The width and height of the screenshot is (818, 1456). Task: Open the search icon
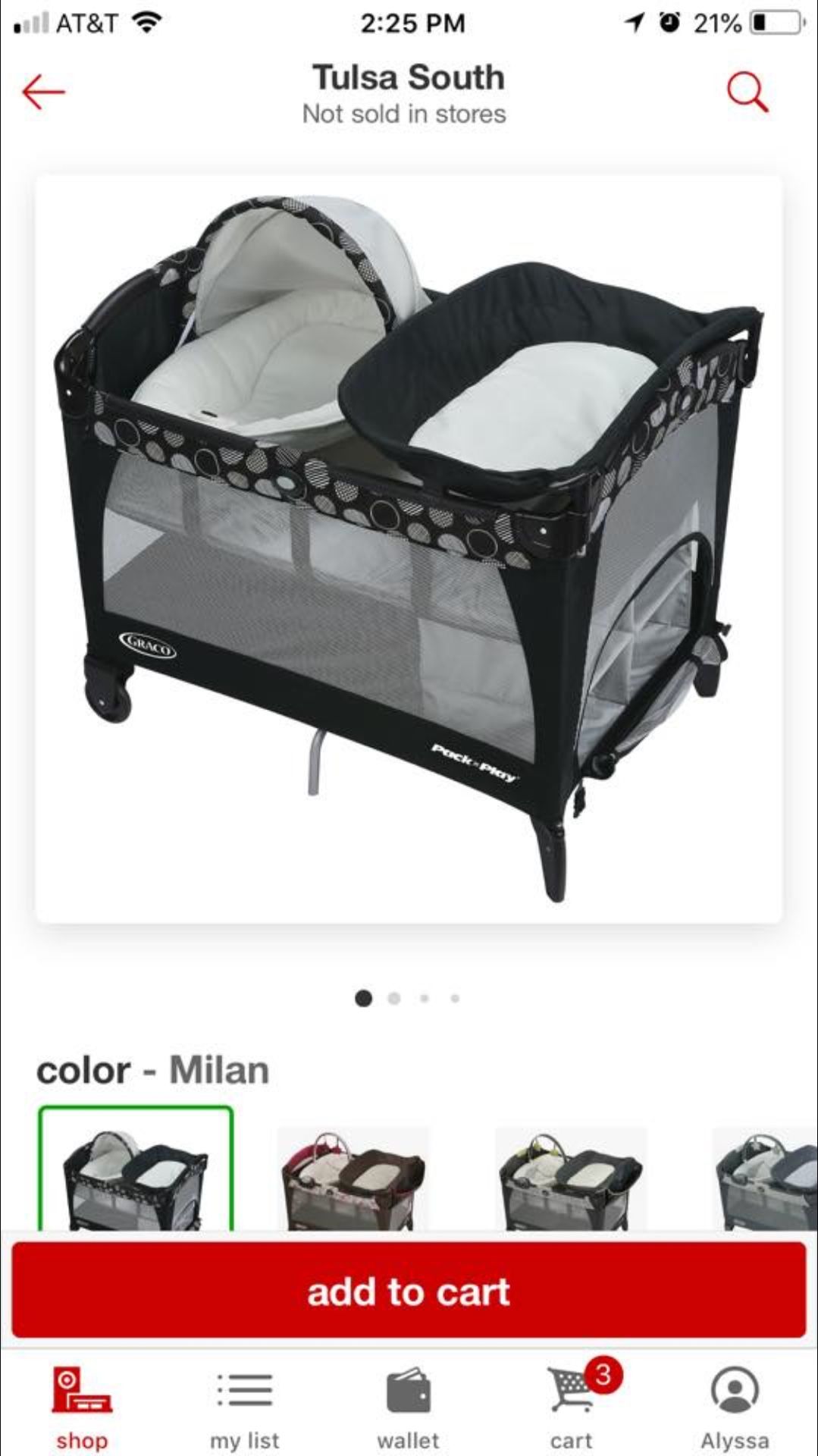(747, 93)
